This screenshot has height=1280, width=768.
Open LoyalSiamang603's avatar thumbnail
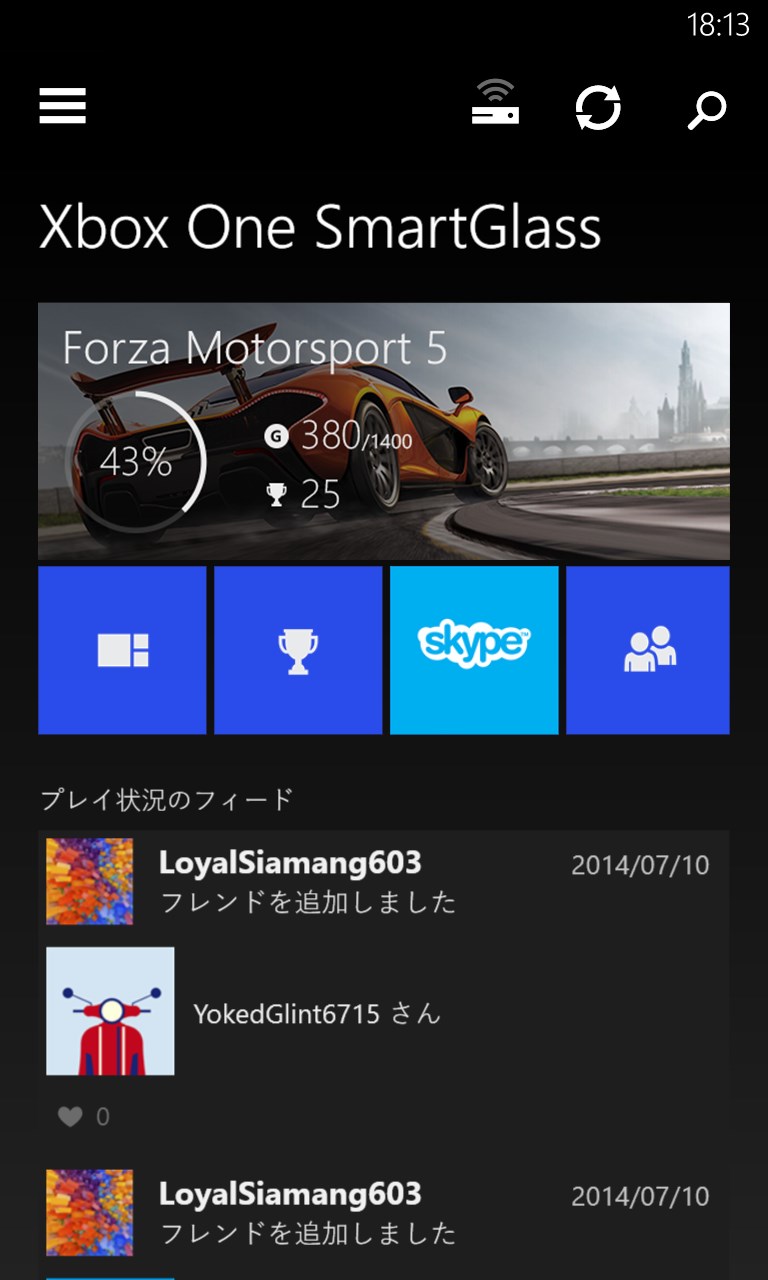click(x=88, y=881)
